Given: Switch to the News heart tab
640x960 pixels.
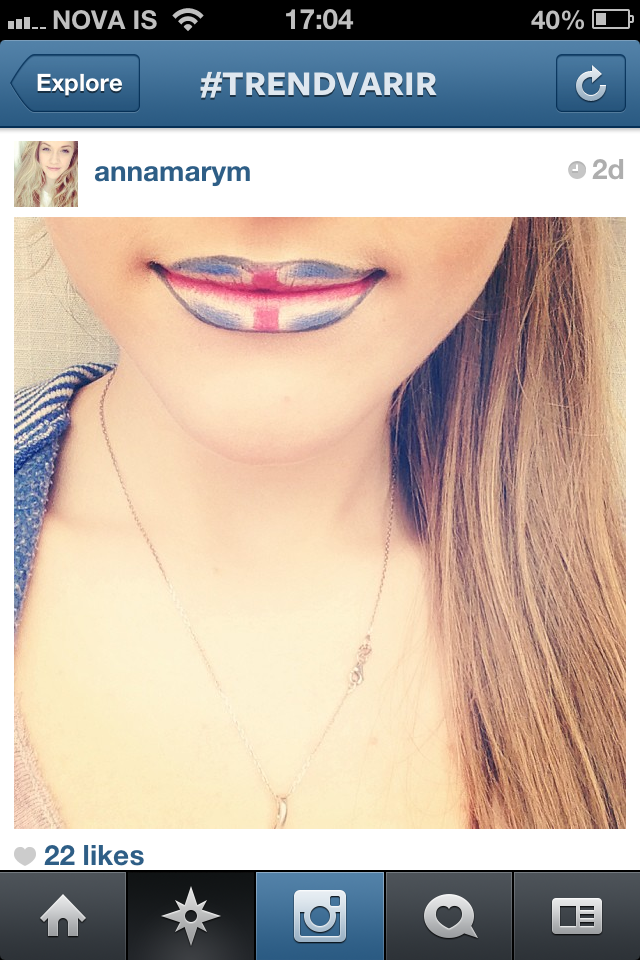Looking at the screenshot, I should pos(449,916).
